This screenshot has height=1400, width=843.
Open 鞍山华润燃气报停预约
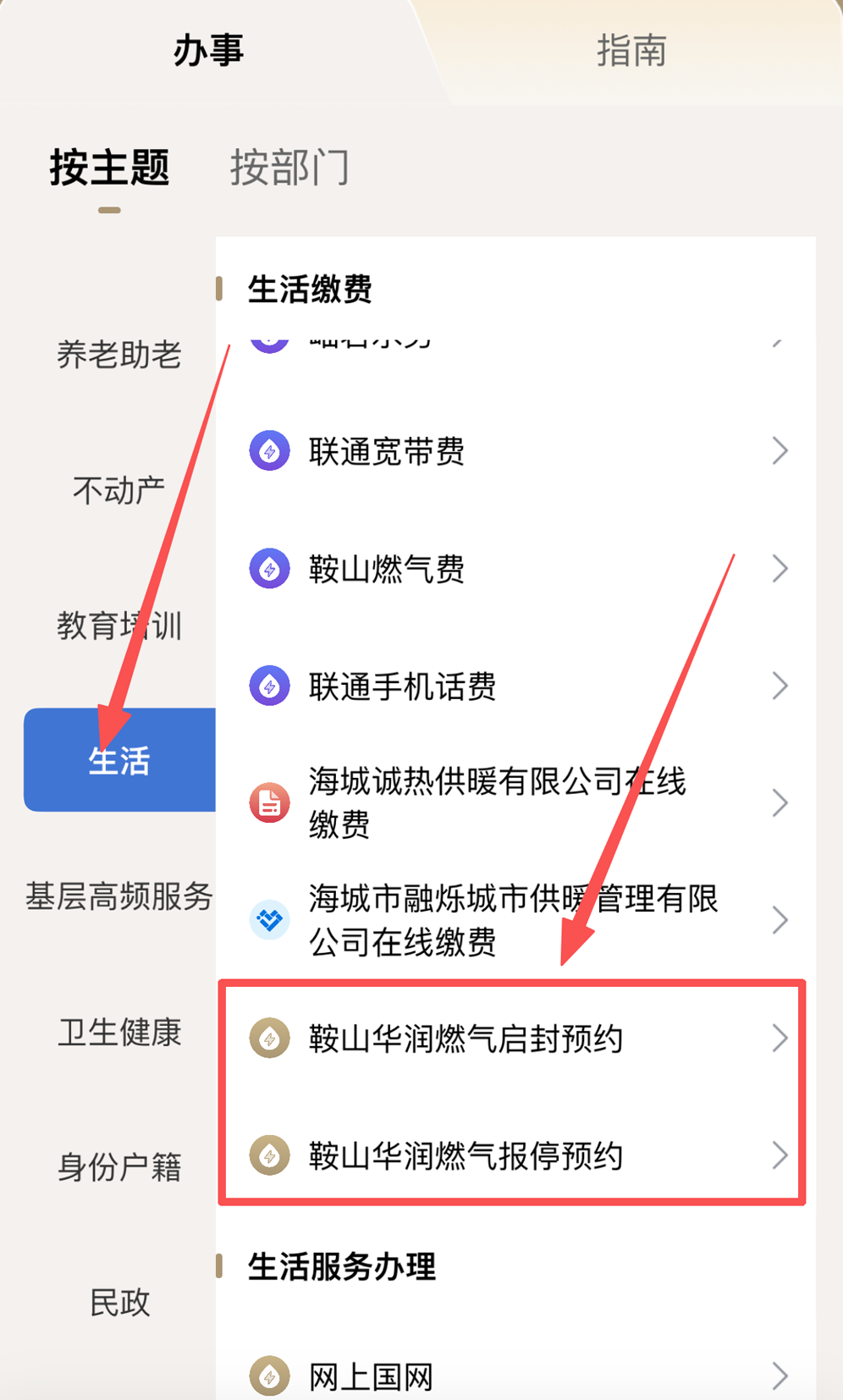[516, 1155]
